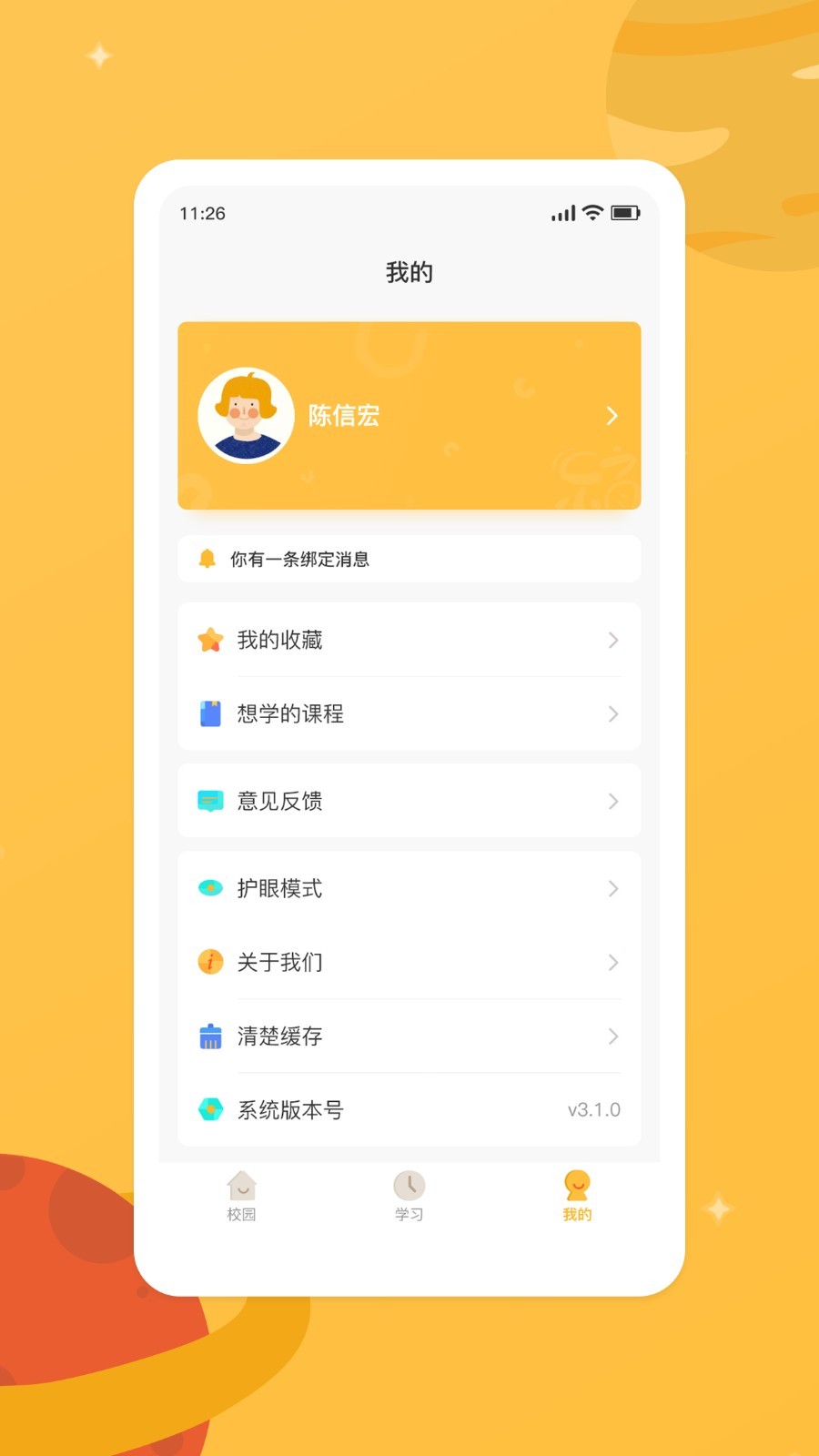Tap the star icon for 我的收藏
This screenshot has height=1456, width=819.
(x=210, y=640)
